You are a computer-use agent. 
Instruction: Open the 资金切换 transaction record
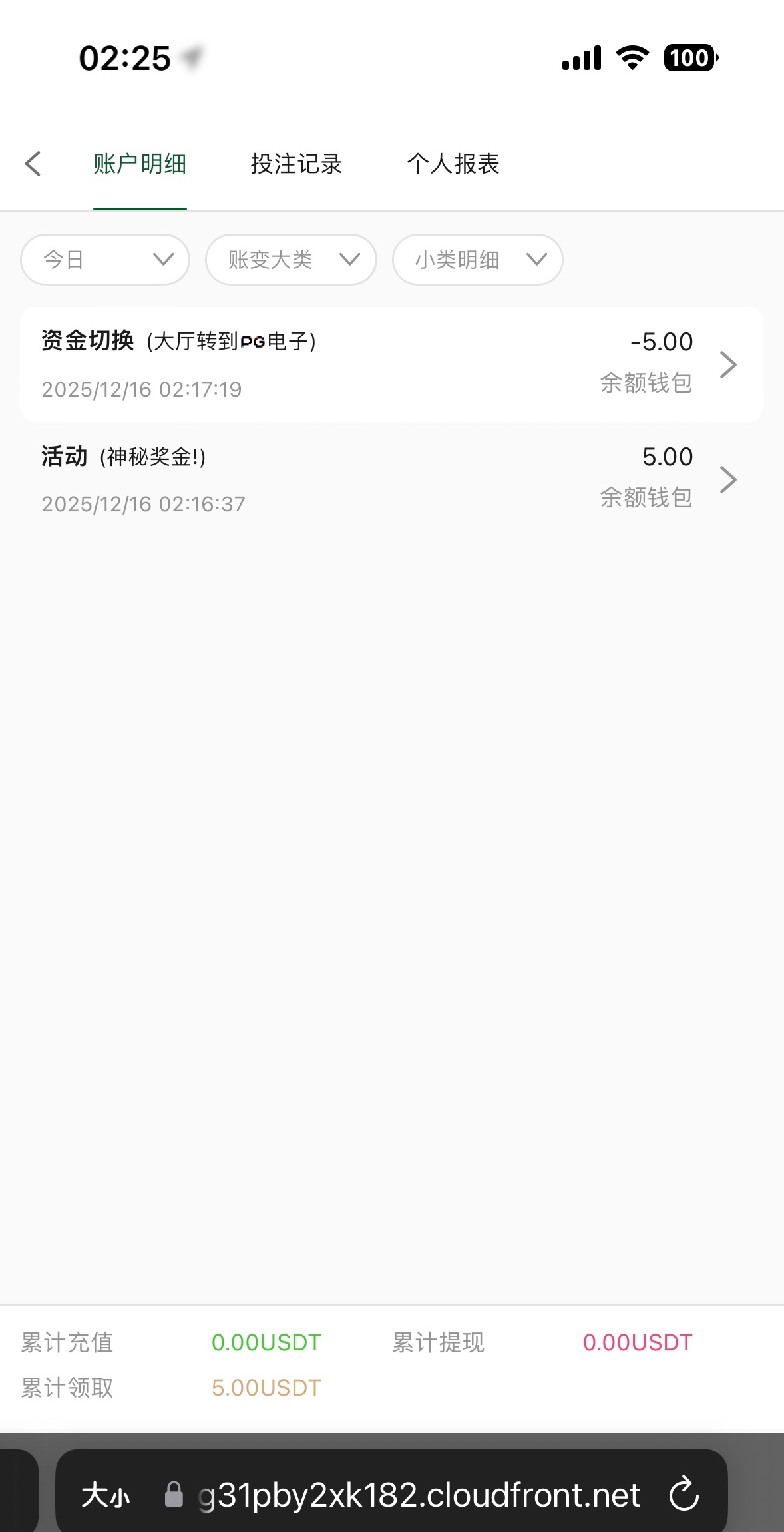pos(391,364)
